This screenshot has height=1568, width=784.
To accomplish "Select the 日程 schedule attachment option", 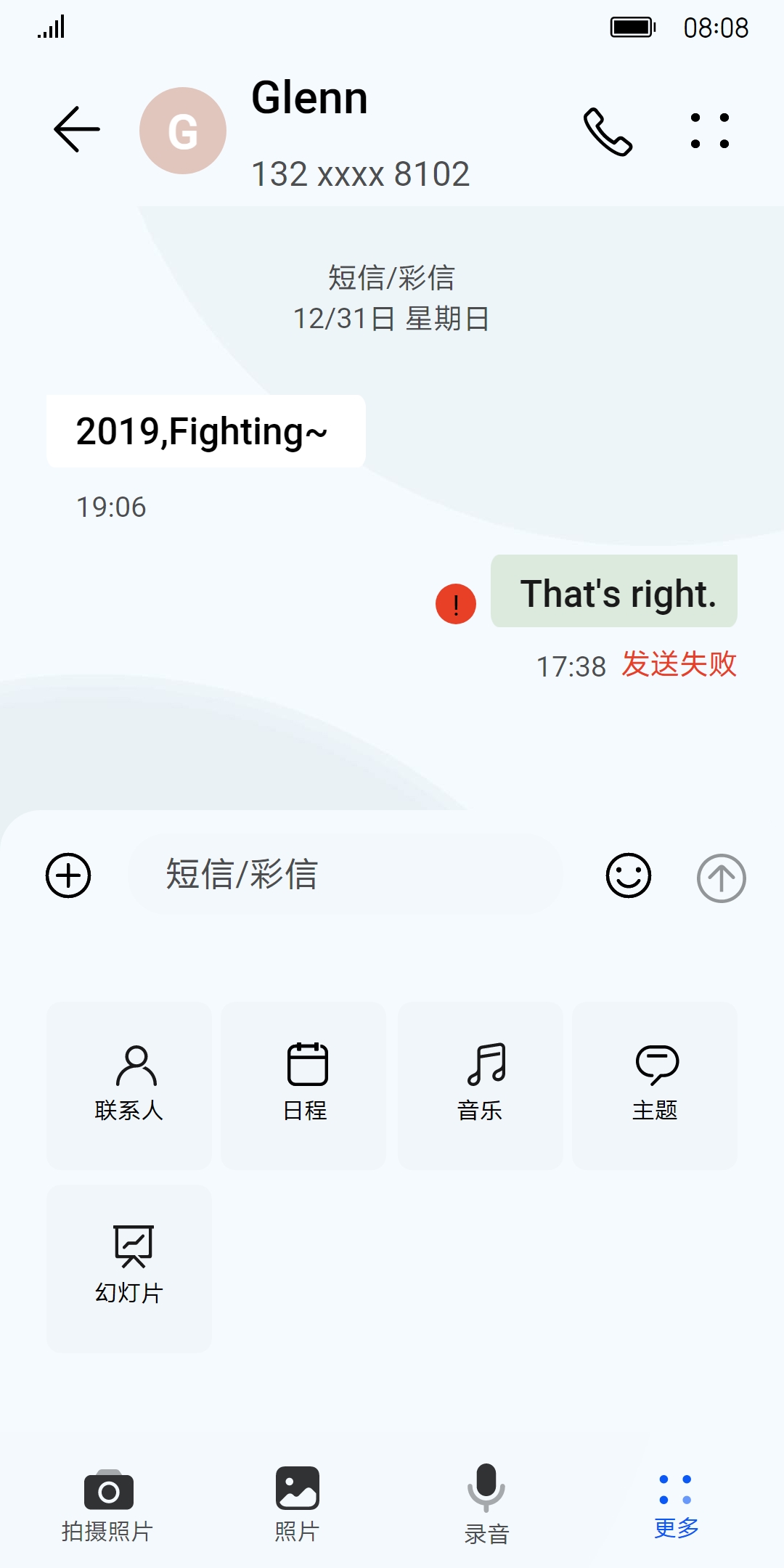I will coord(305,1085).
